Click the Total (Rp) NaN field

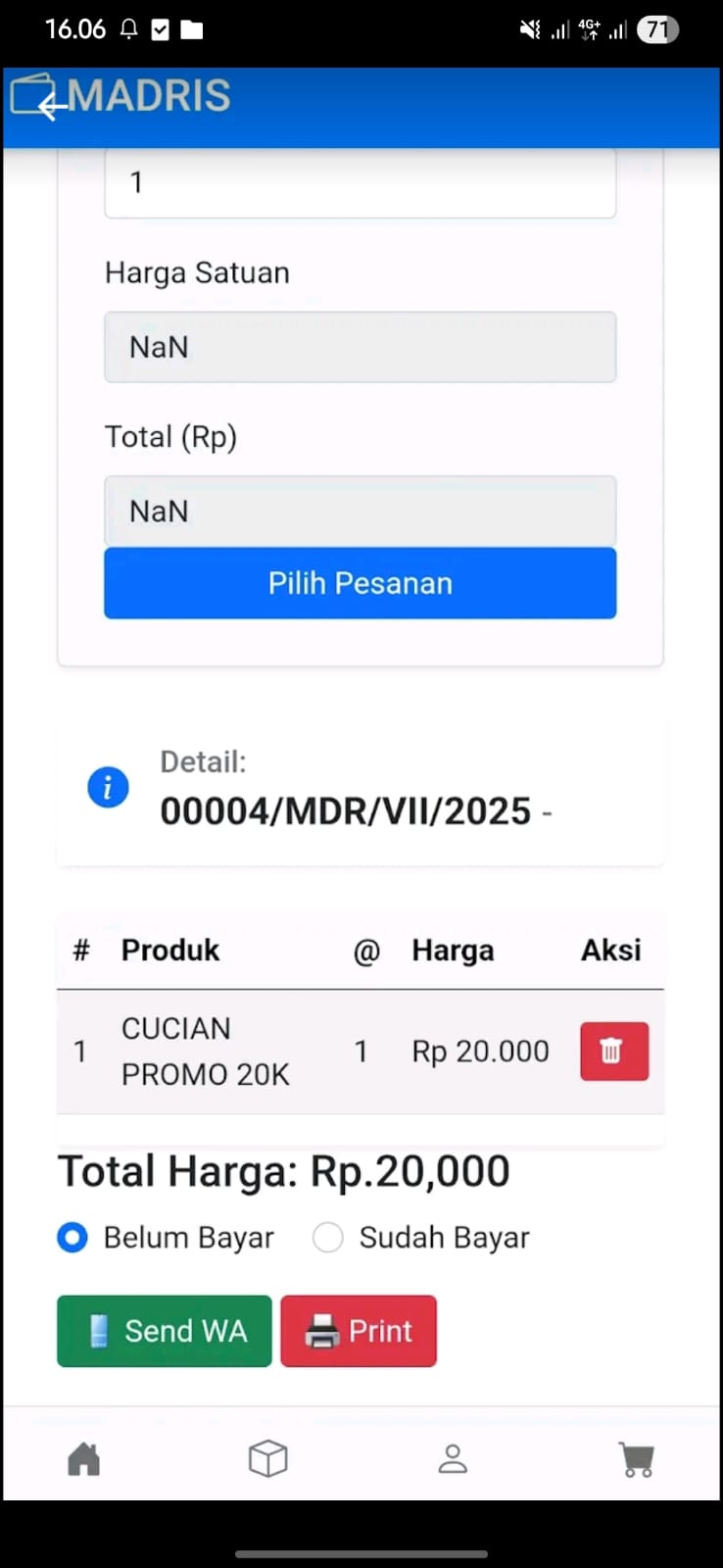click(360, 511)
